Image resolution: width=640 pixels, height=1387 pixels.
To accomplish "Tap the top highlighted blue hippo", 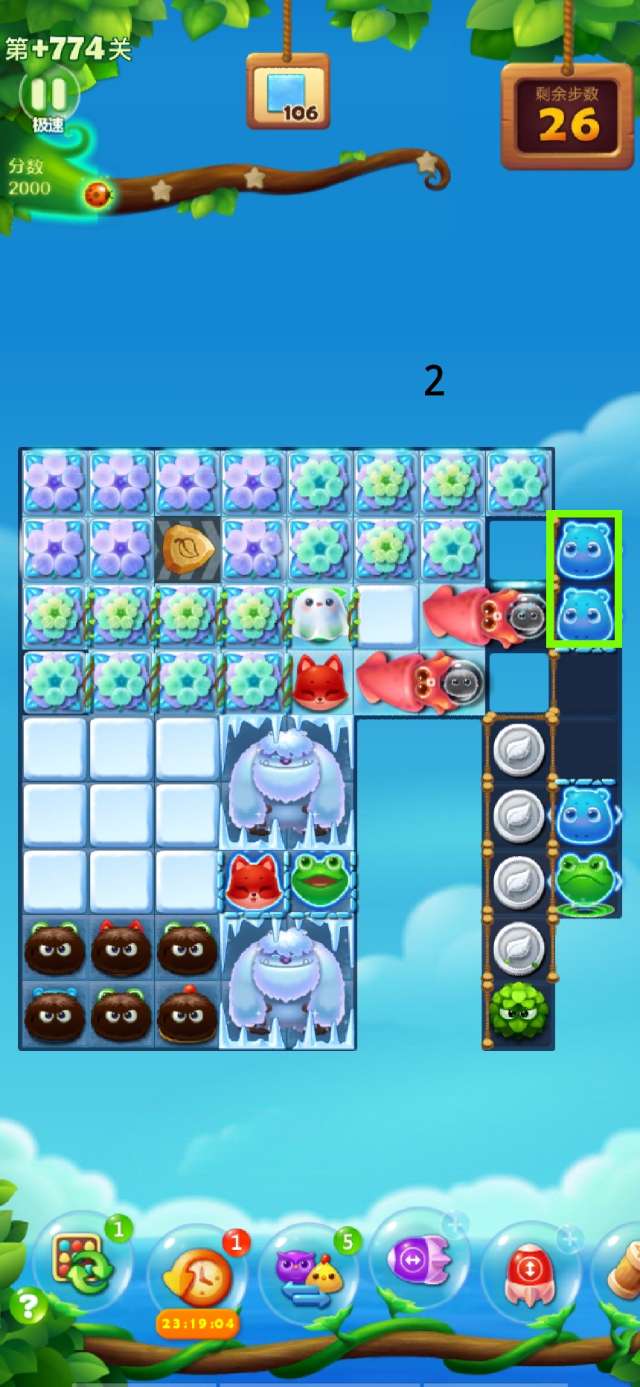I will (585, 547).
